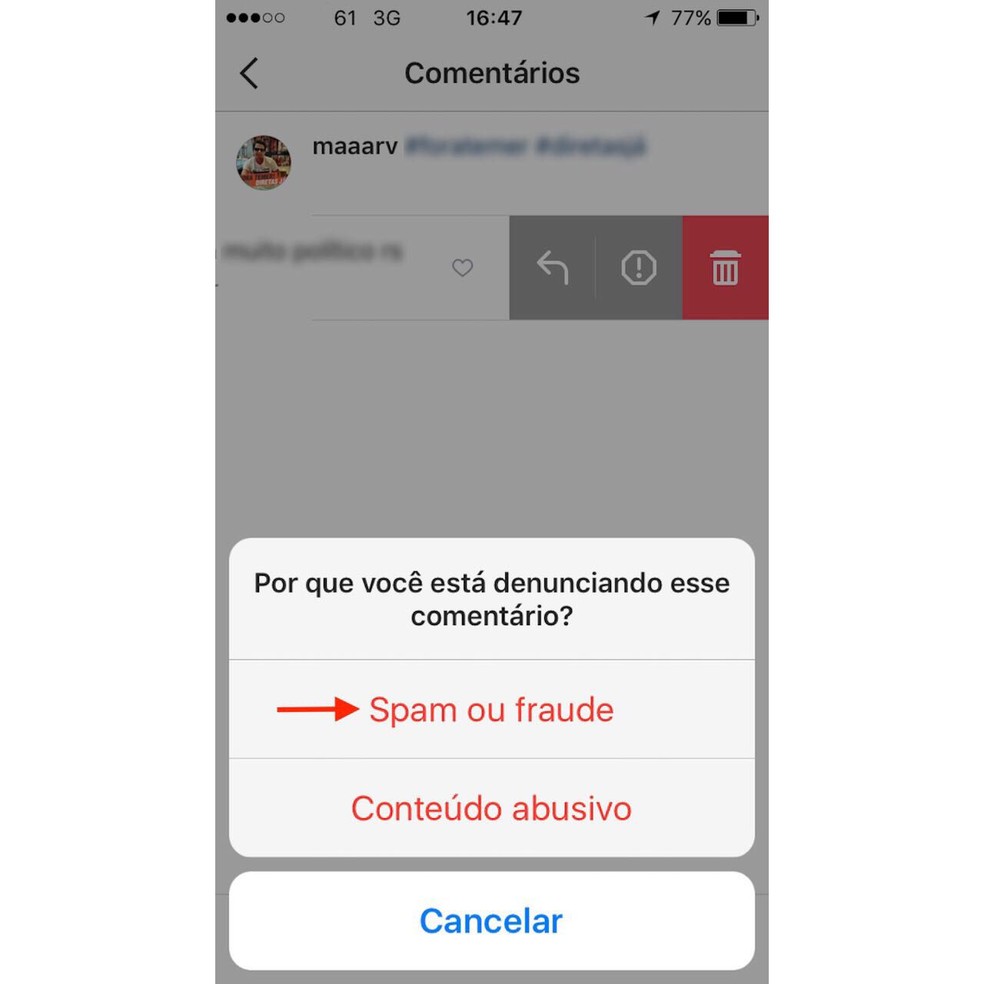Tap the report exclamation icon

coord(639,268)
